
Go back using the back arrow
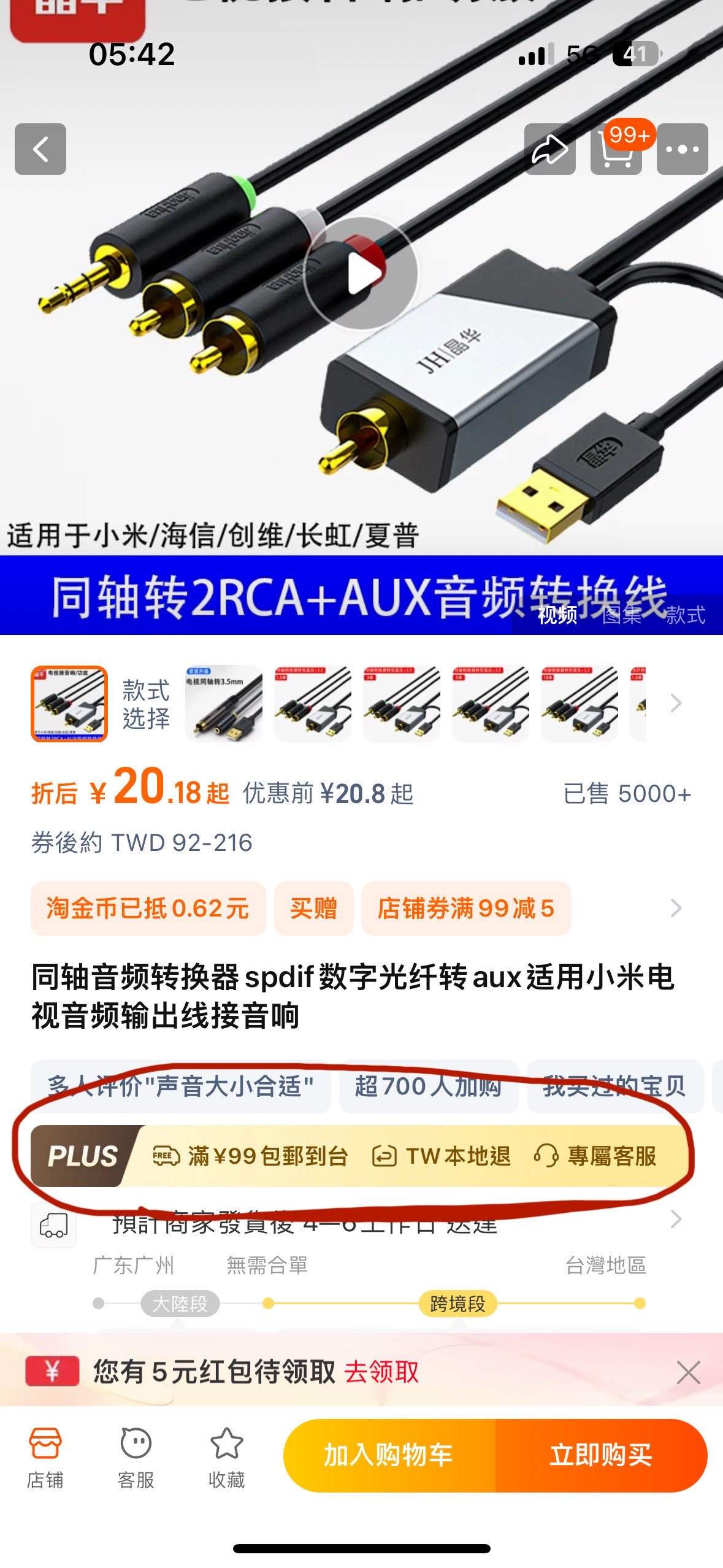(x=40, y=149)
